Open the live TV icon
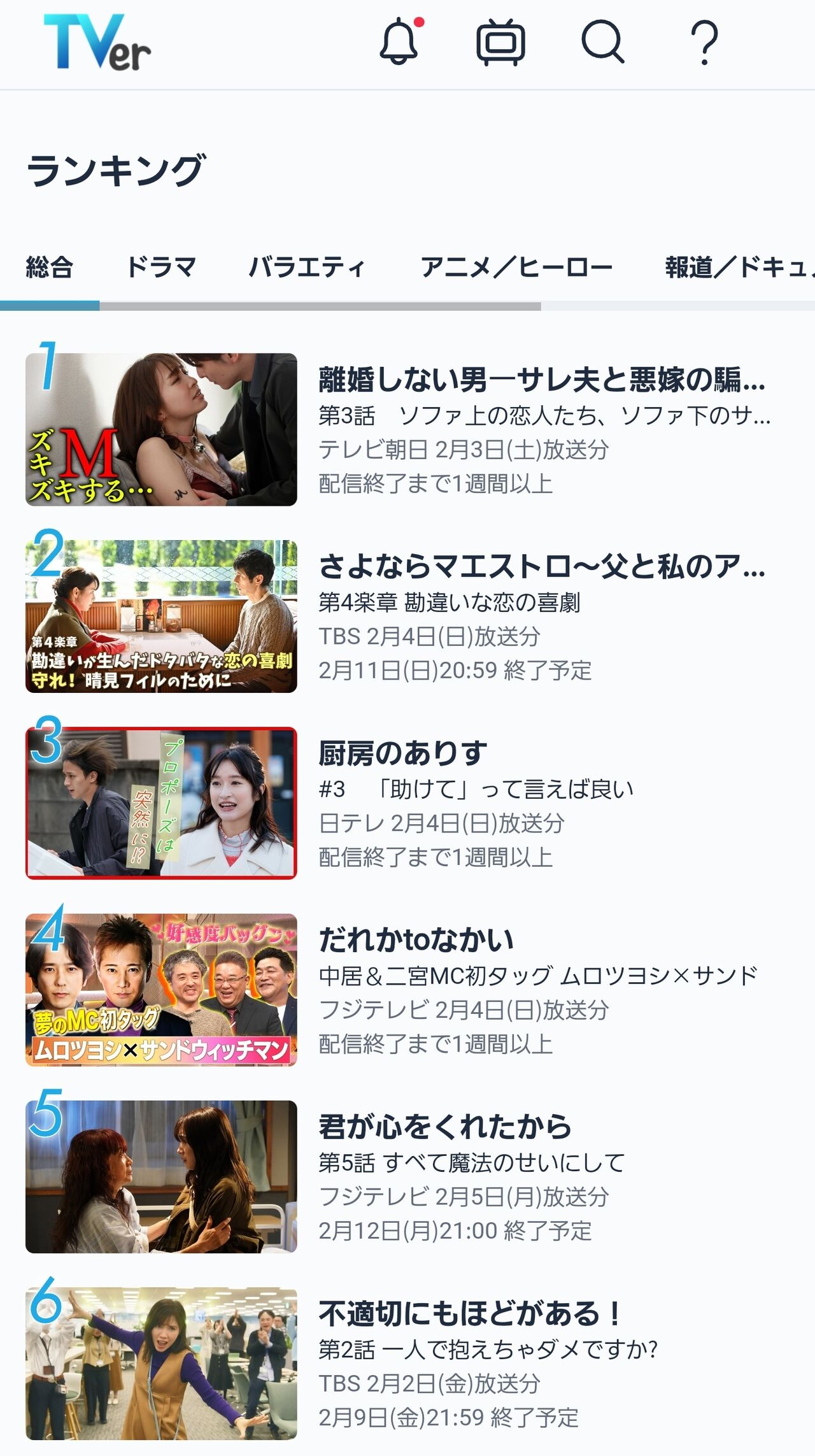 coord(500,42)
